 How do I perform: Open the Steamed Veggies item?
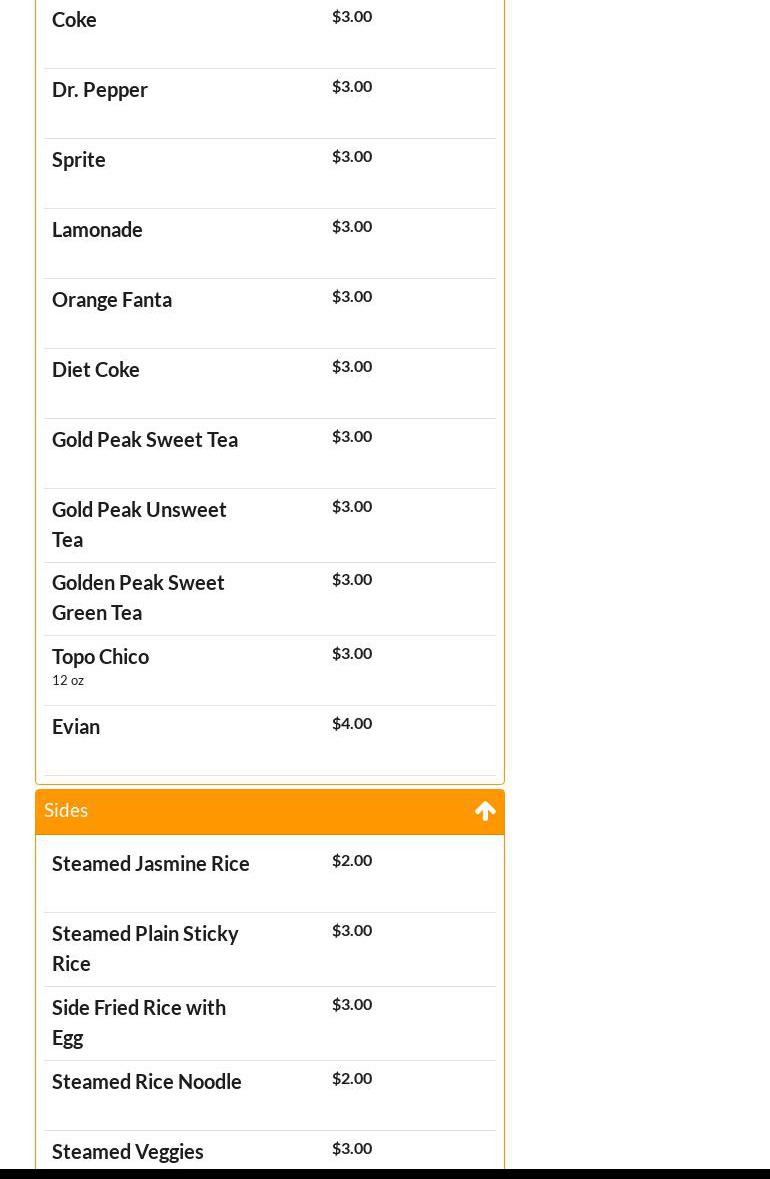pyautogui.click(x=128, y=1152)
